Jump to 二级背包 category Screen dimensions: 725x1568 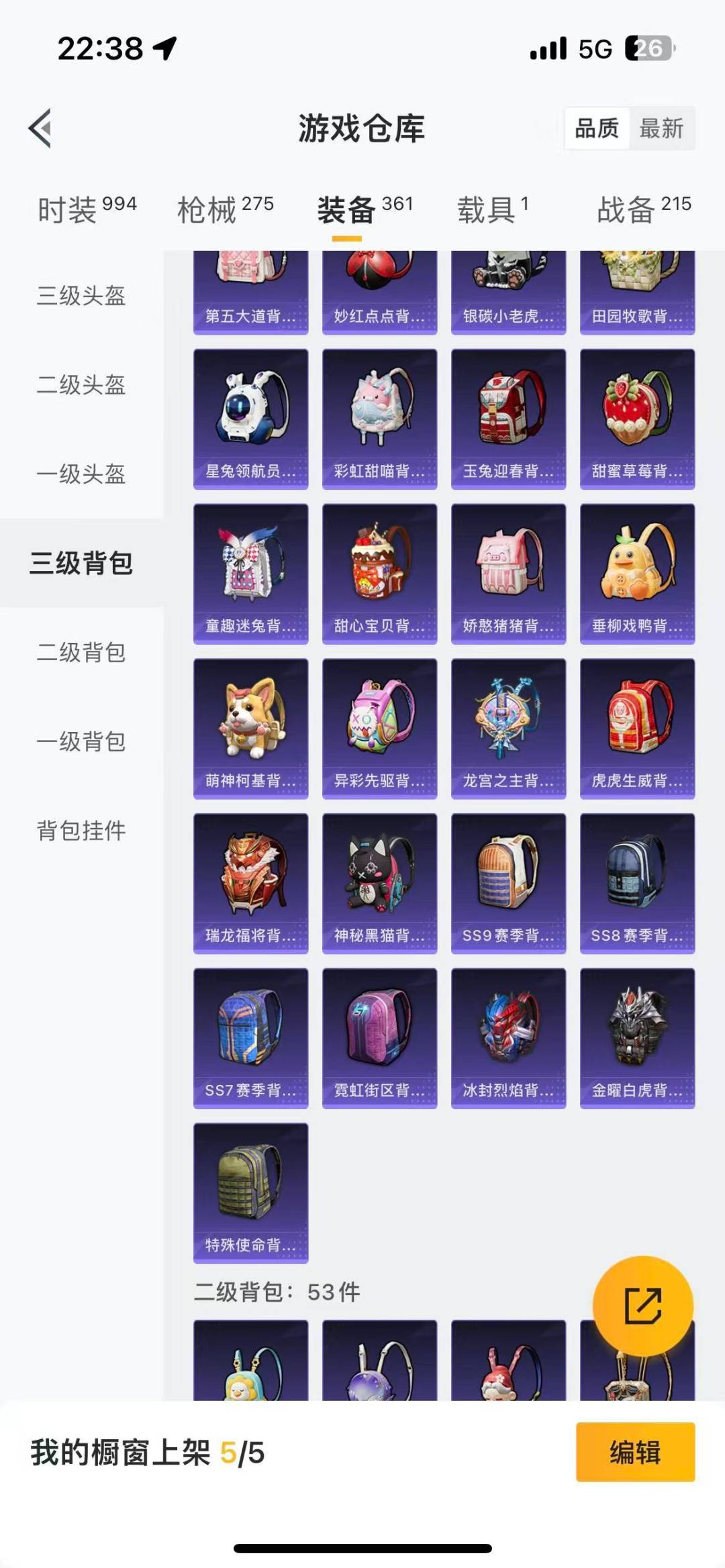coord(81,652)
